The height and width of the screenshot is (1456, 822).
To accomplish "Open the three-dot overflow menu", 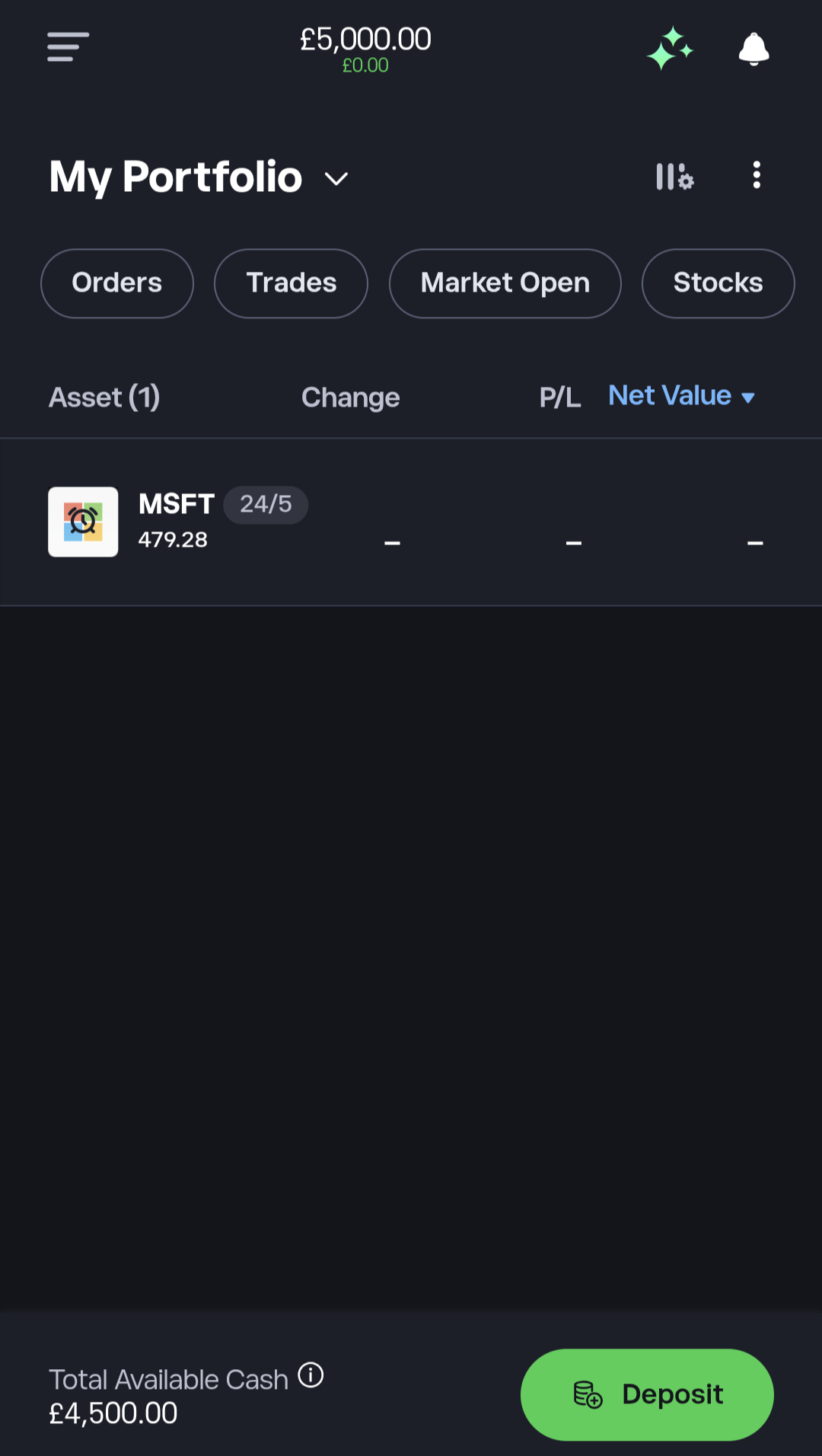I will point(756,175).
